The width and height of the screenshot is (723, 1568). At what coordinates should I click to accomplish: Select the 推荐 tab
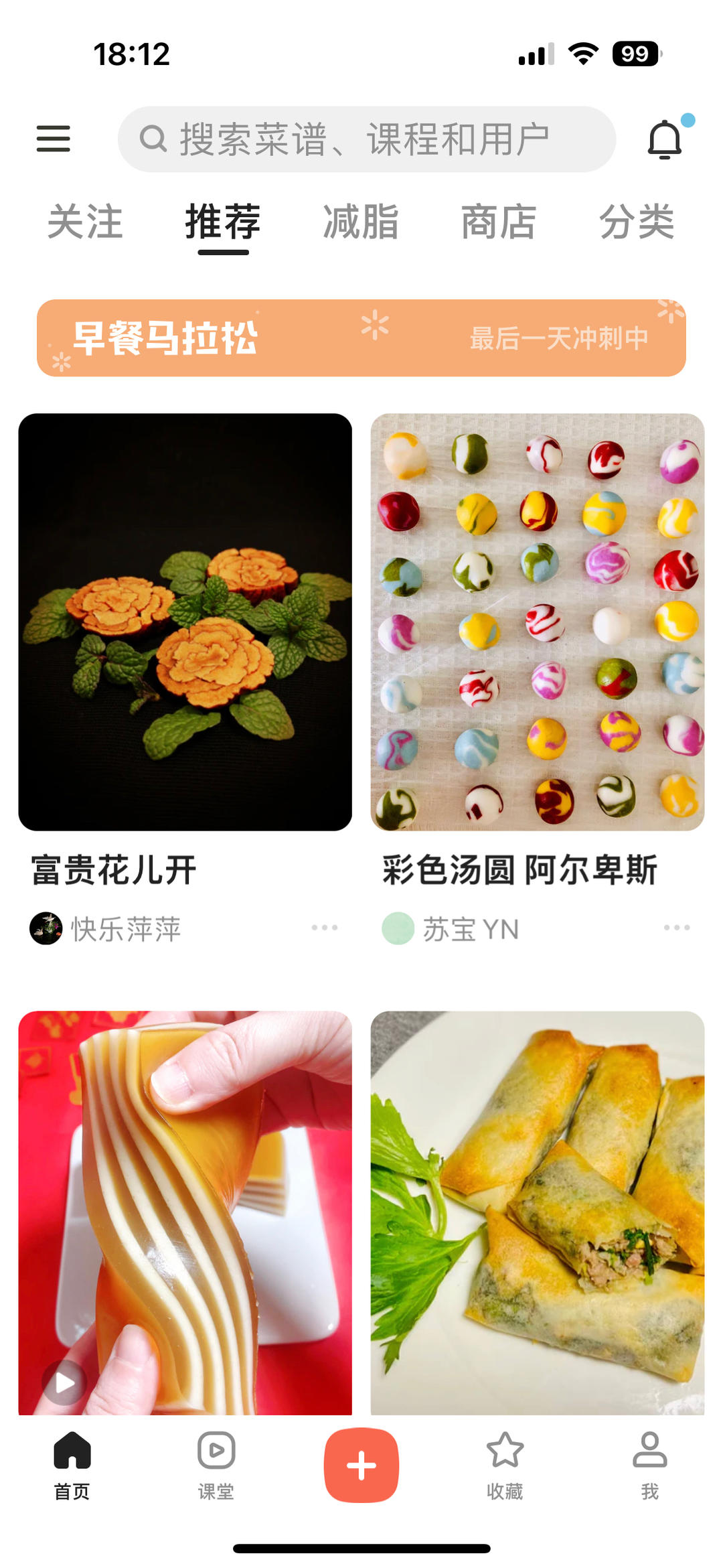pyautogui.click(x=223, y=222)
